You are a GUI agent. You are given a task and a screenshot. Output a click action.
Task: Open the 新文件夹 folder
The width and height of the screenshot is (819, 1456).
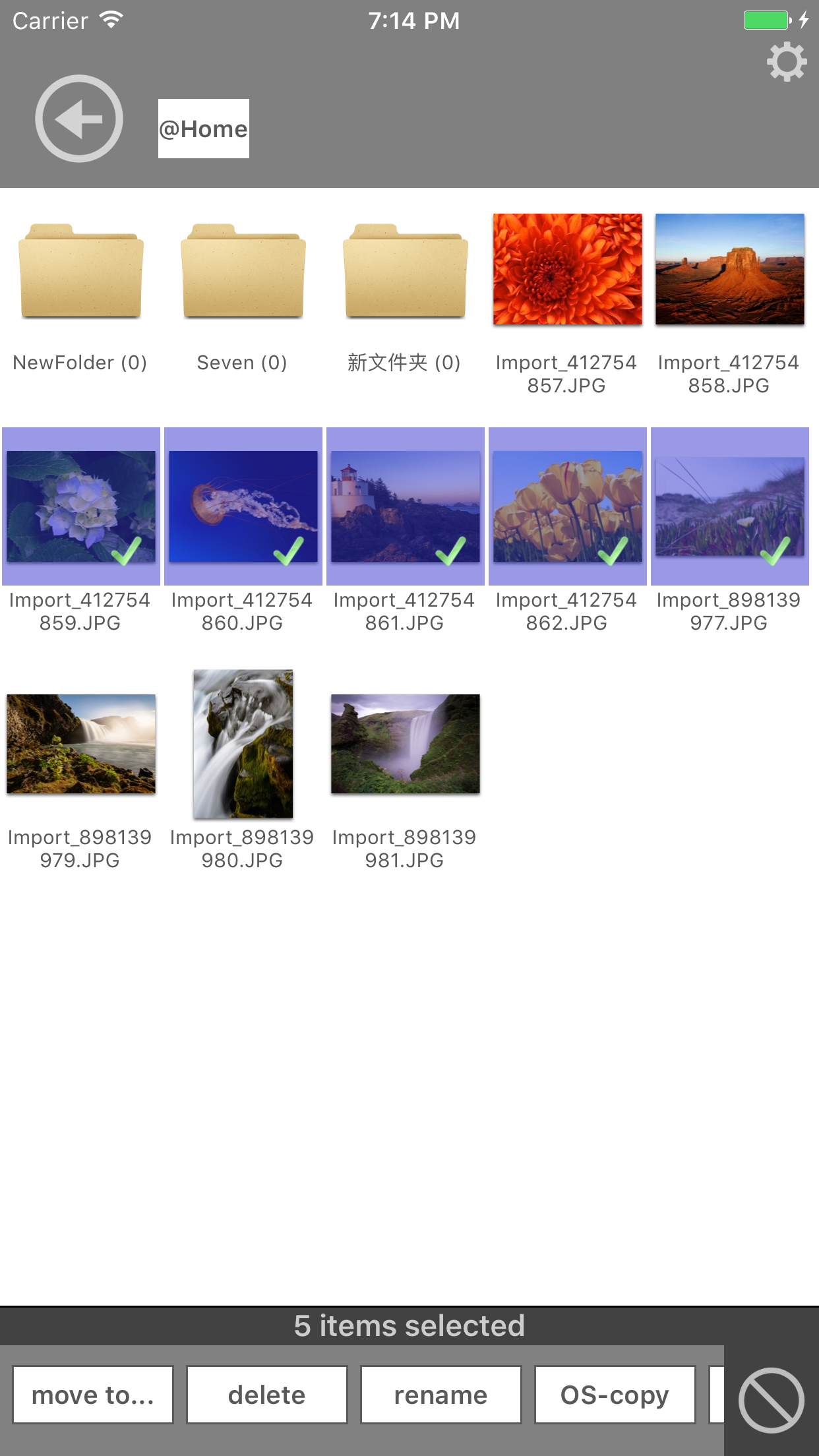(404, 272)
